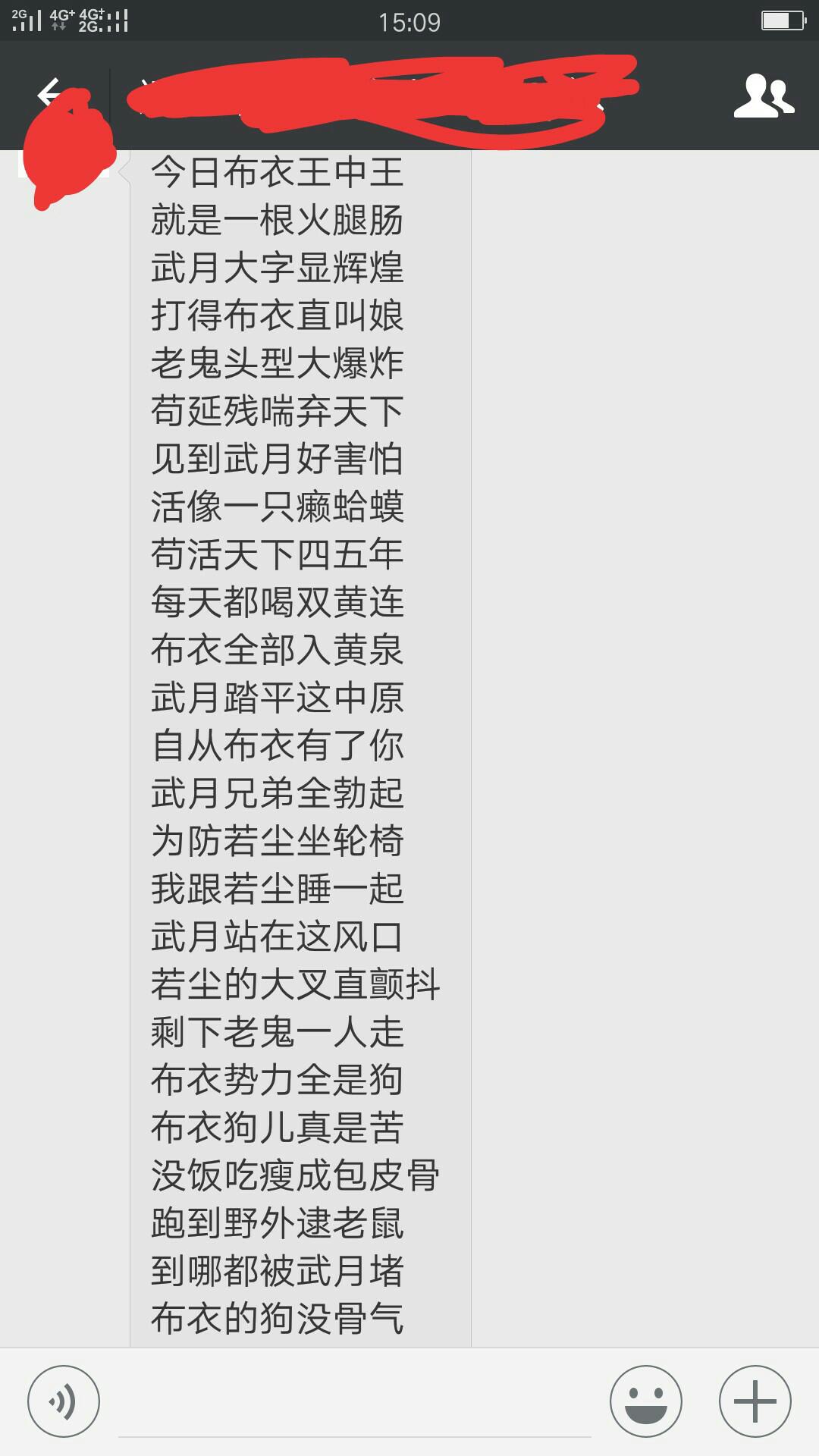Open the plus attachment menu
Screen dimensions: 819x1456
tap(755, 1401)
